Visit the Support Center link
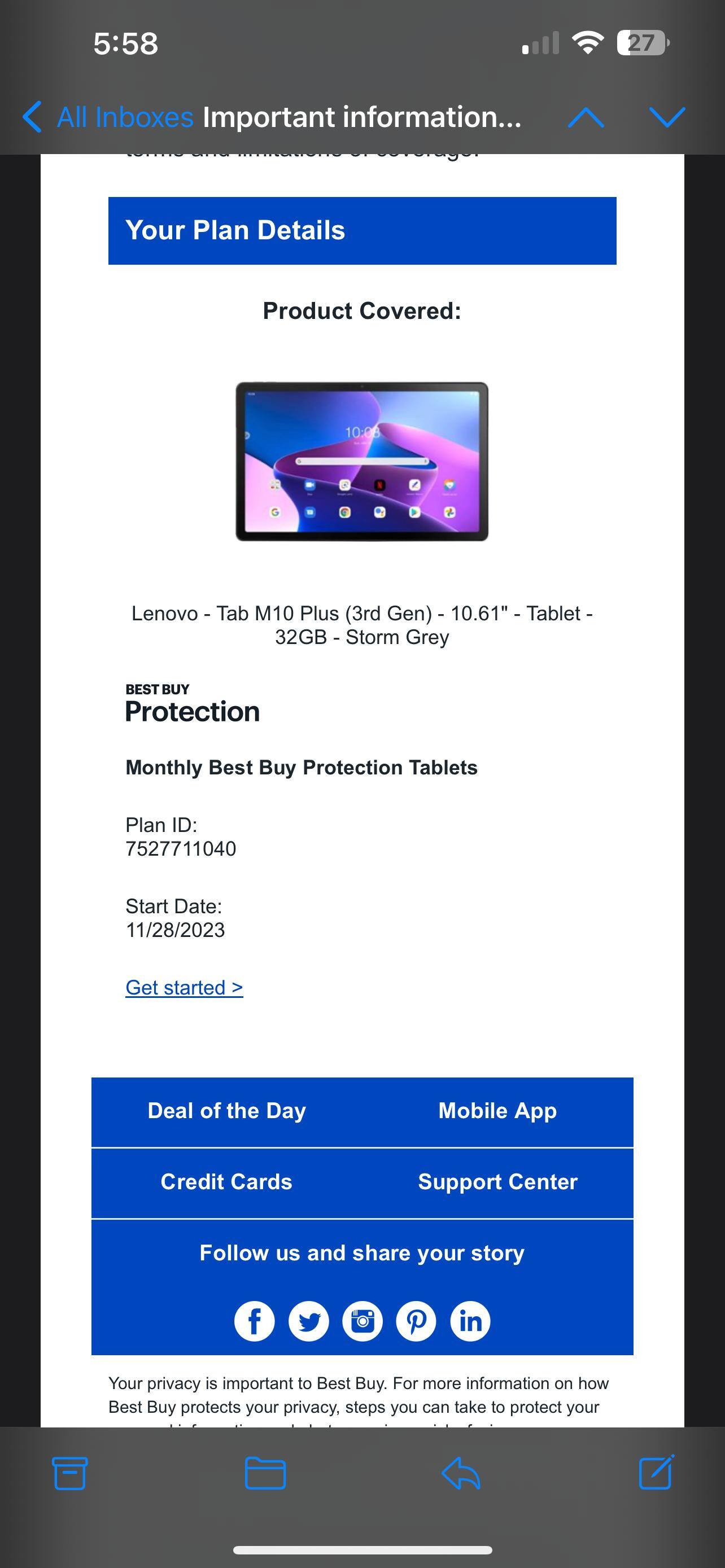This screenshot has height=1568, width=725. 497,1181
